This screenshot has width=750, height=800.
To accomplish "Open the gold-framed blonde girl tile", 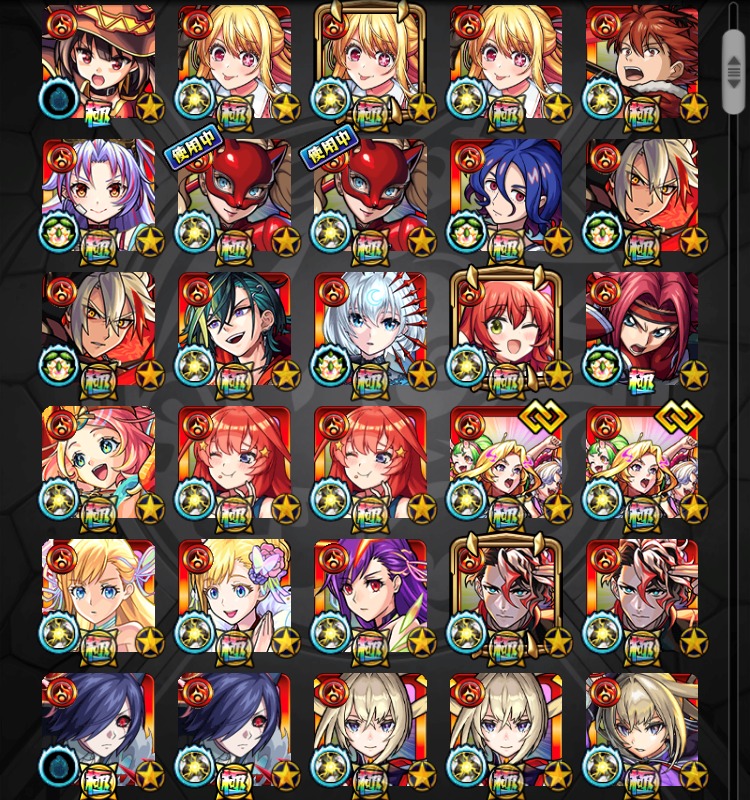I will tap(370, 62).
